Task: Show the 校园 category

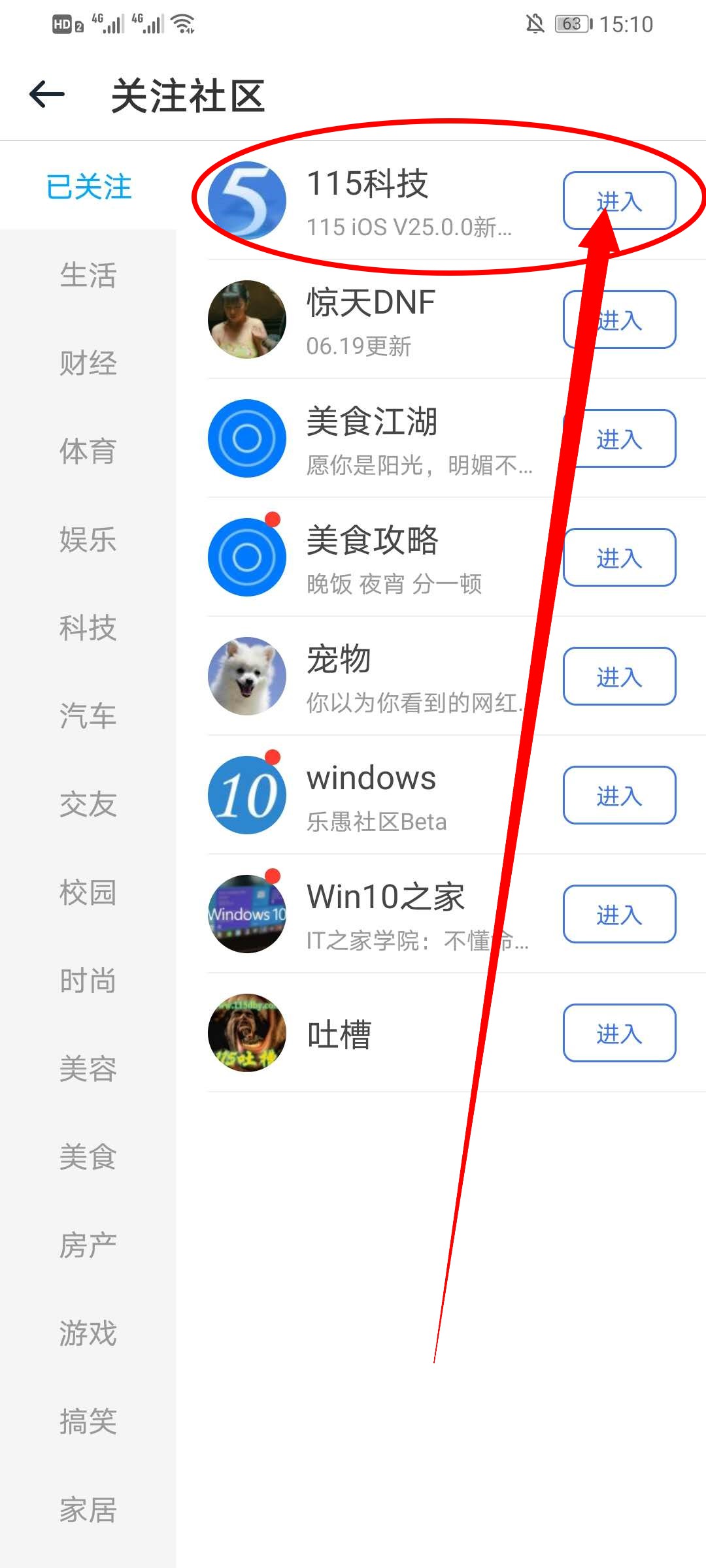Action: (88, 892)
